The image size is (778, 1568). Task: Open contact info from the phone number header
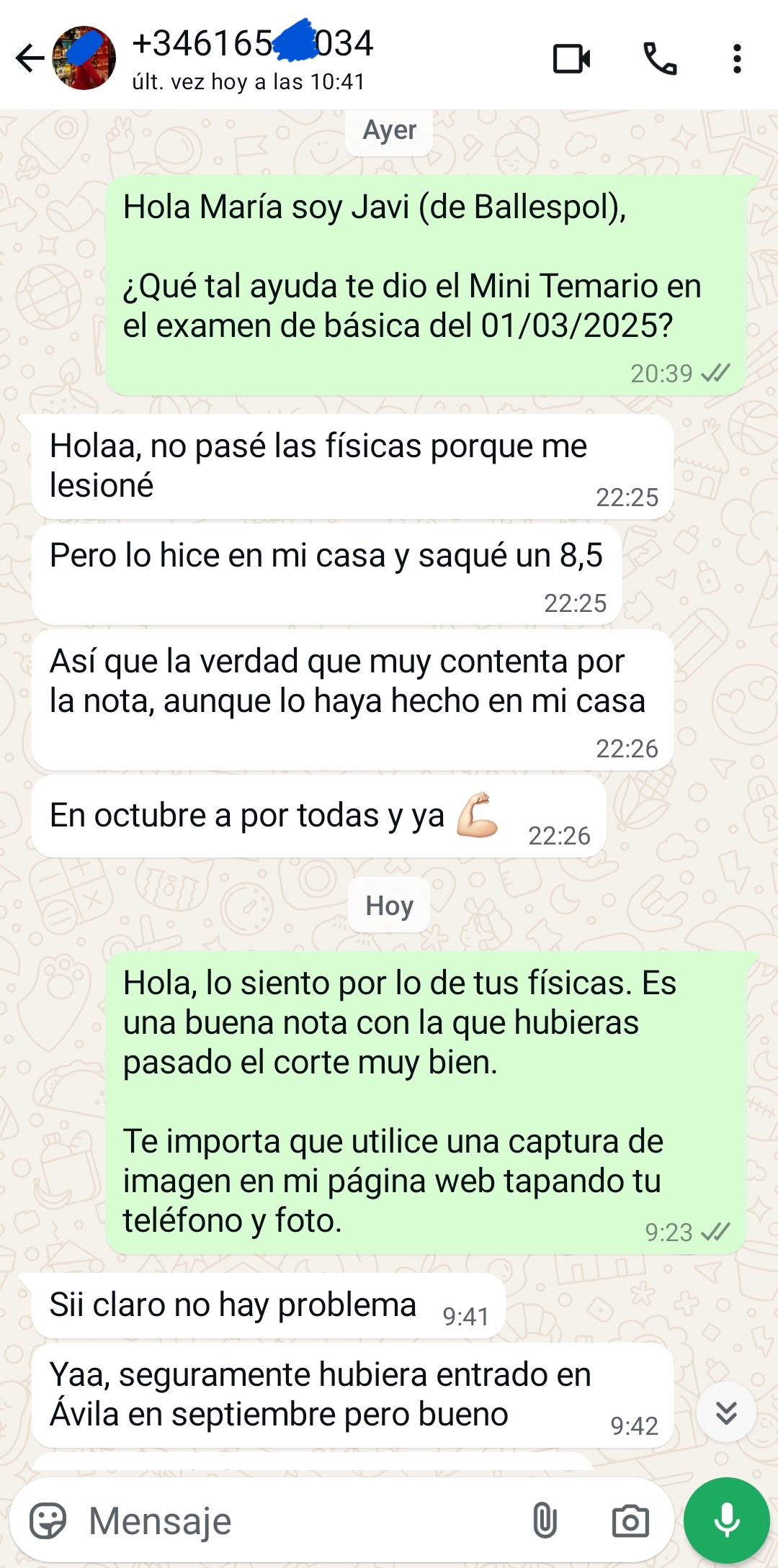click(x=252, y=58)
